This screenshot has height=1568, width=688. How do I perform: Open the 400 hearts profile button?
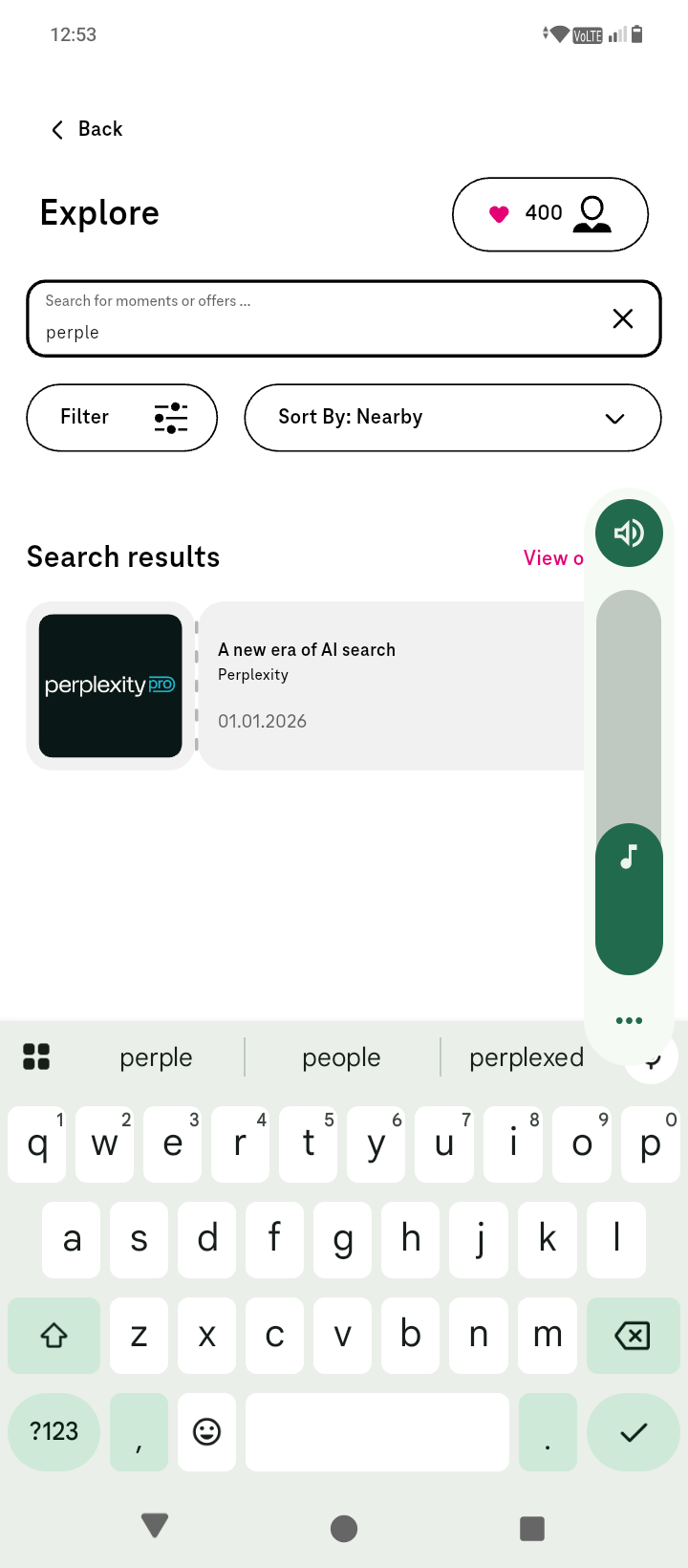point(549,214)
